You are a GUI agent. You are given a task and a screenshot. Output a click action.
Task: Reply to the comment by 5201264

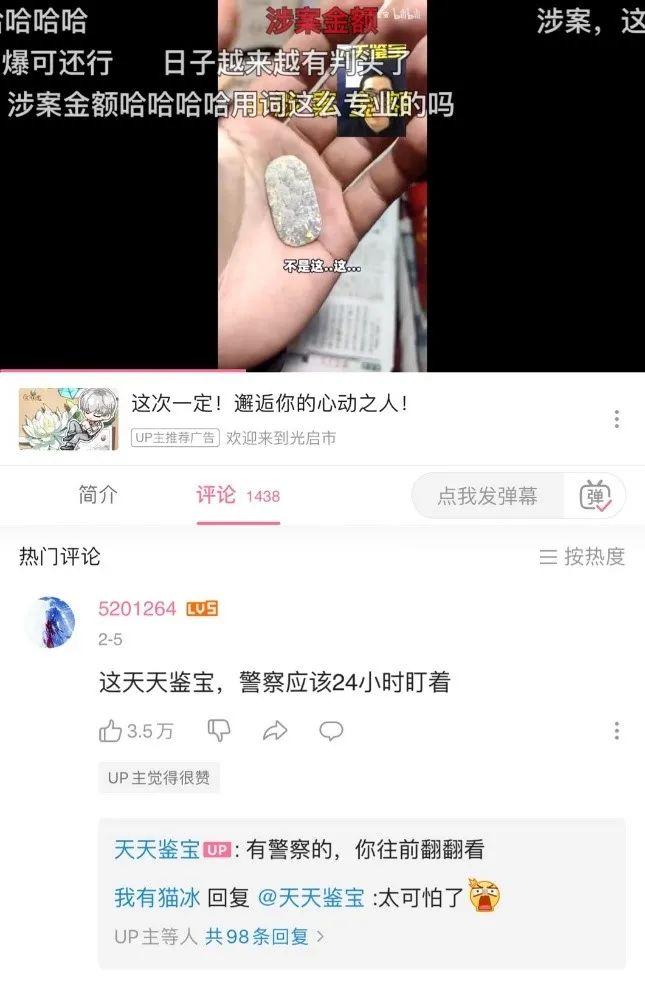pos(331,732)
